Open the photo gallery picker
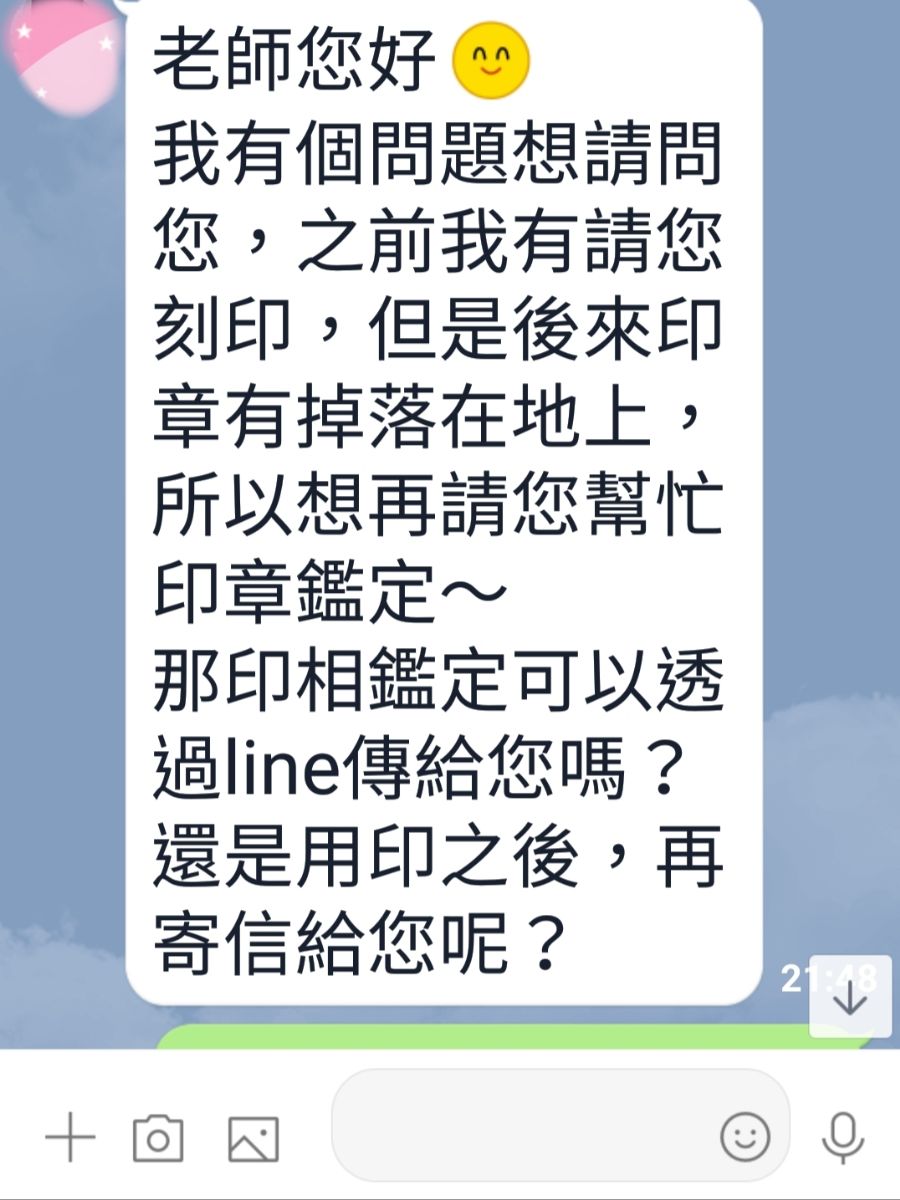 click(253, 1138)
